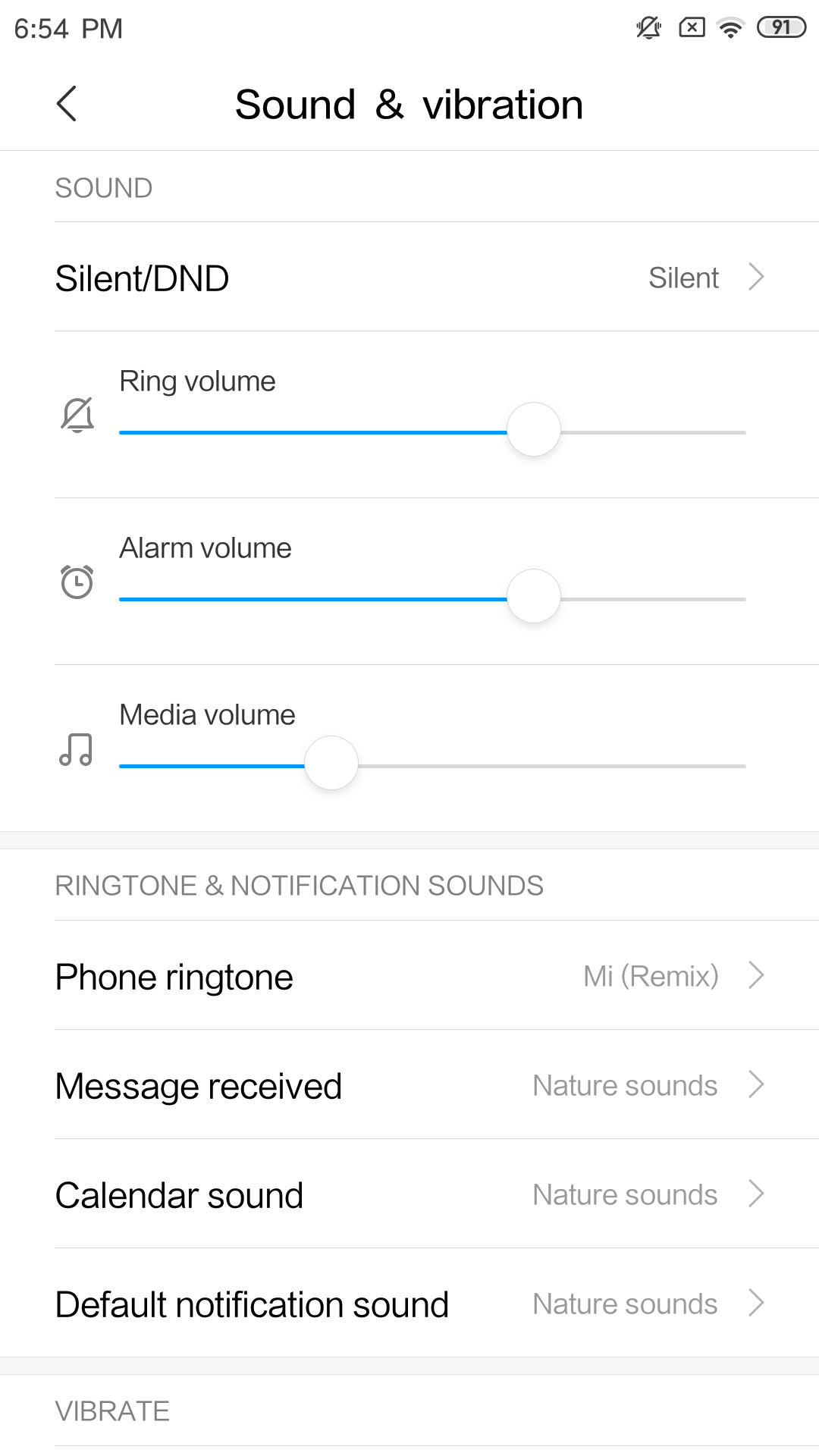Go back from Sound & vibration
This screenshot has height=1456, width=819.
coord(67,104)
